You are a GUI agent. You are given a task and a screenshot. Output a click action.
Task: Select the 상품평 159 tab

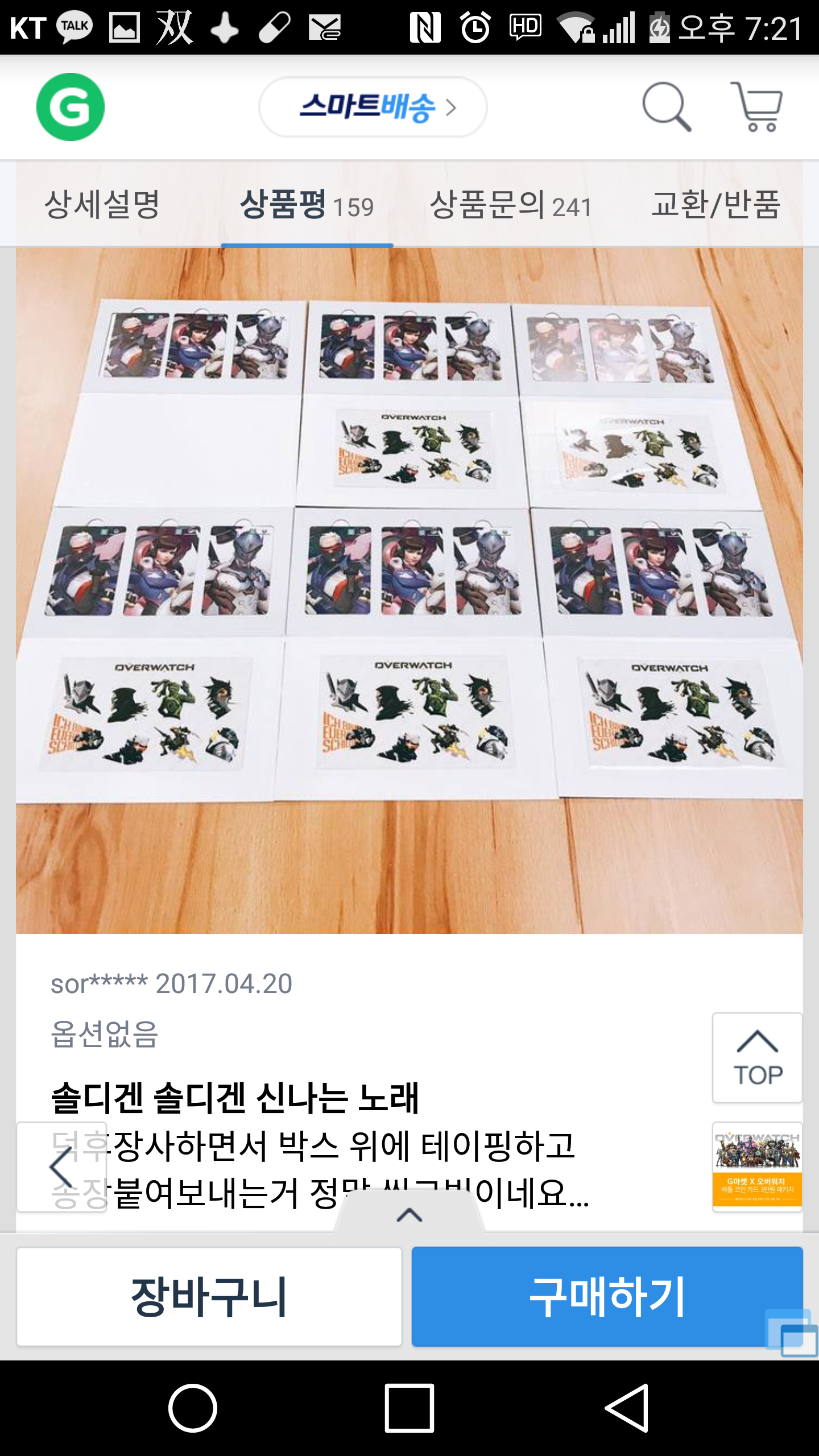pos(307,205)
